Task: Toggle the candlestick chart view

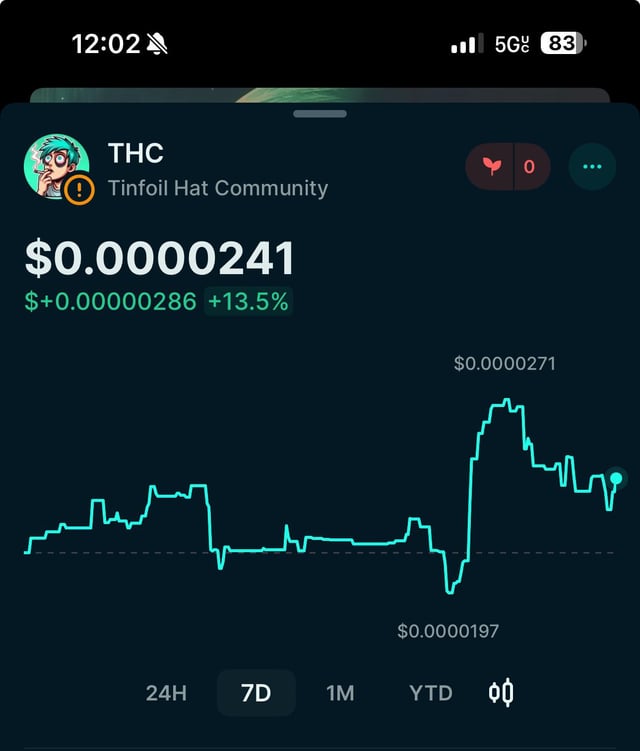Action: [501, 692]
